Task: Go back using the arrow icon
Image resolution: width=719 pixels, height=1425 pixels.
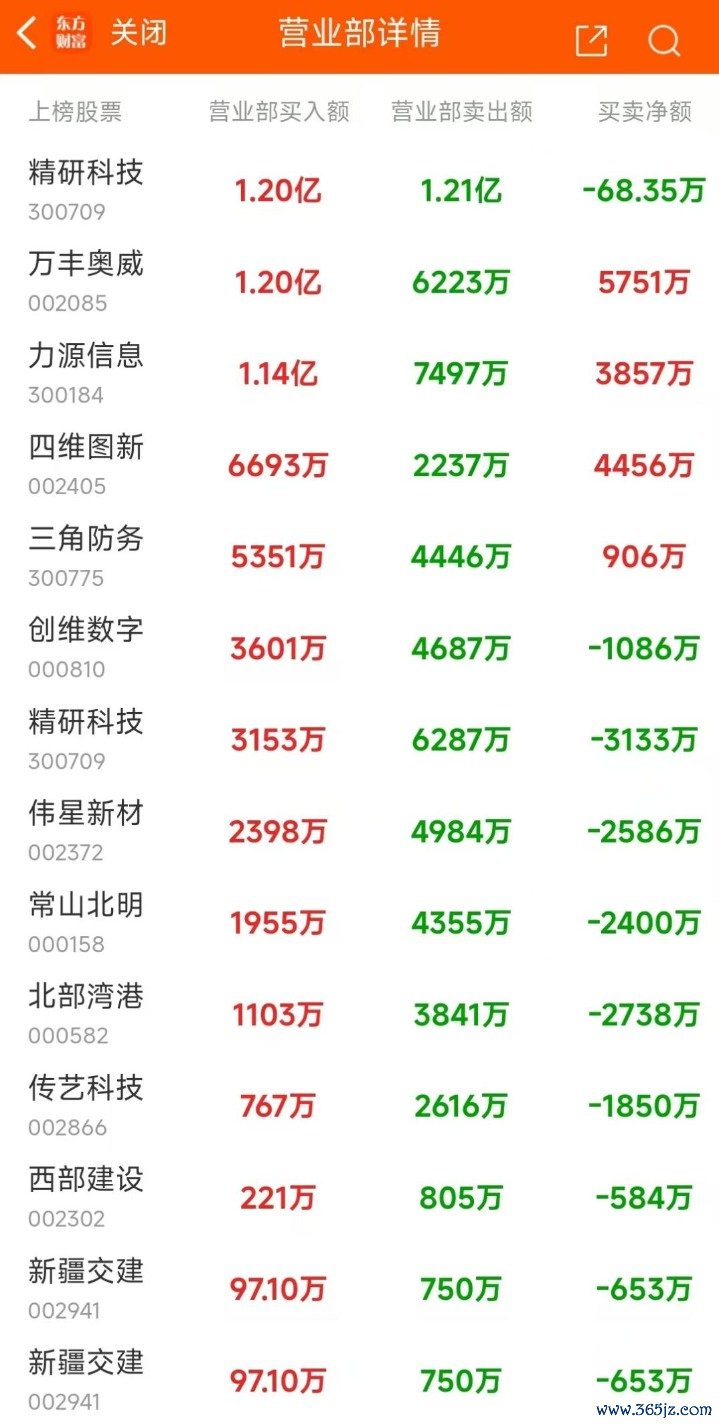Action: 27,35
